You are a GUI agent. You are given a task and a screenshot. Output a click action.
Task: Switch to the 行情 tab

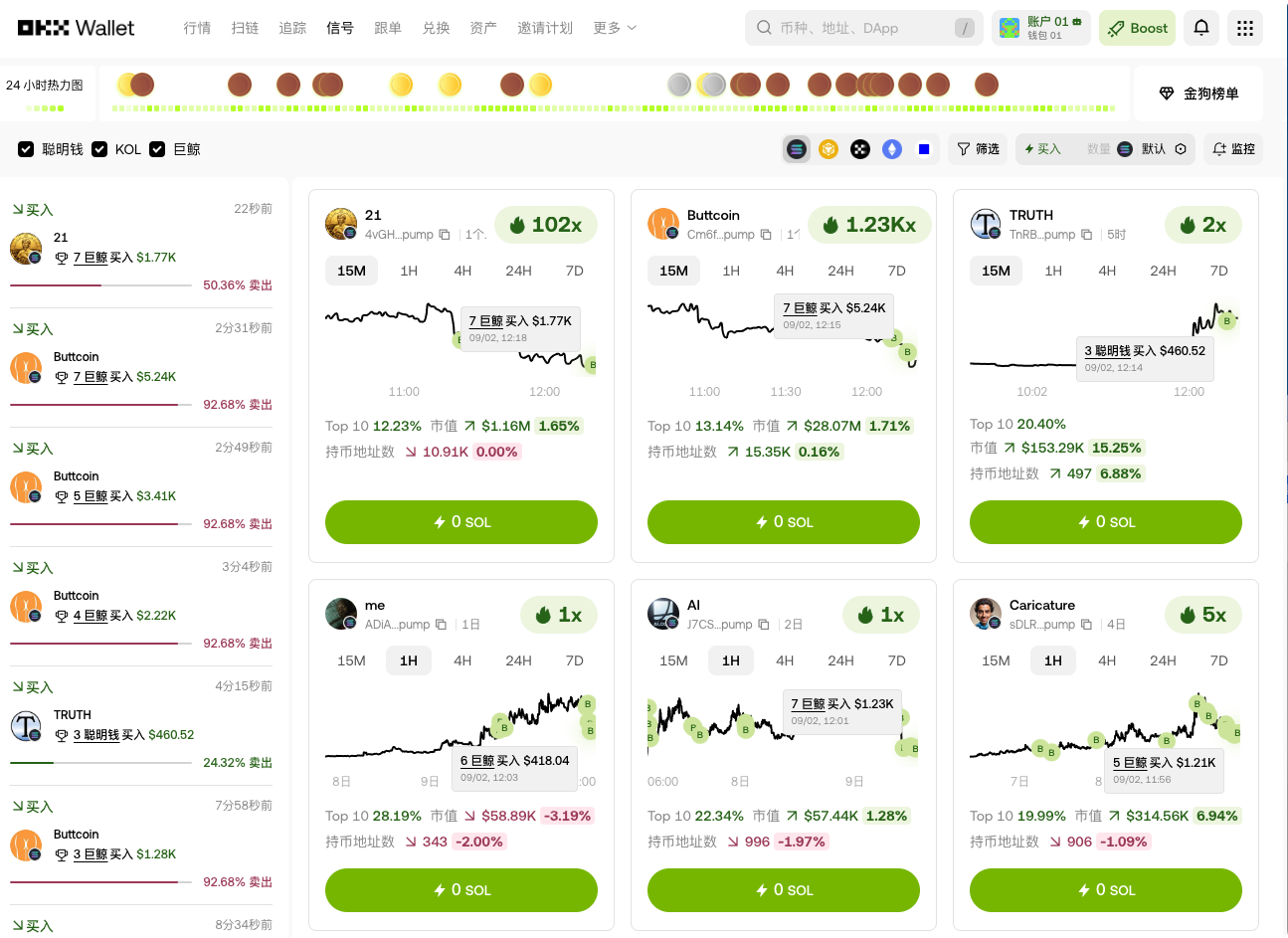click(x=197, y=28)
